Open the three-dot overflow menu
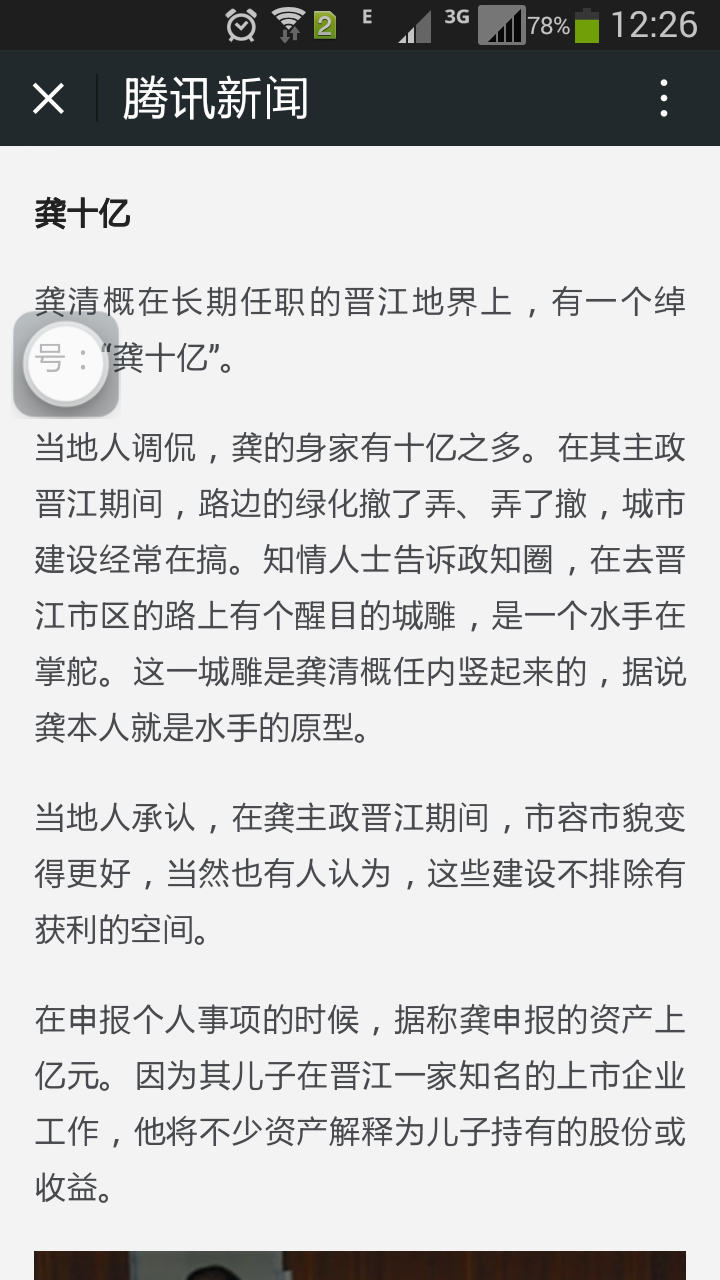Screen dimensions: 720x1280 click(x=664, y=99)
